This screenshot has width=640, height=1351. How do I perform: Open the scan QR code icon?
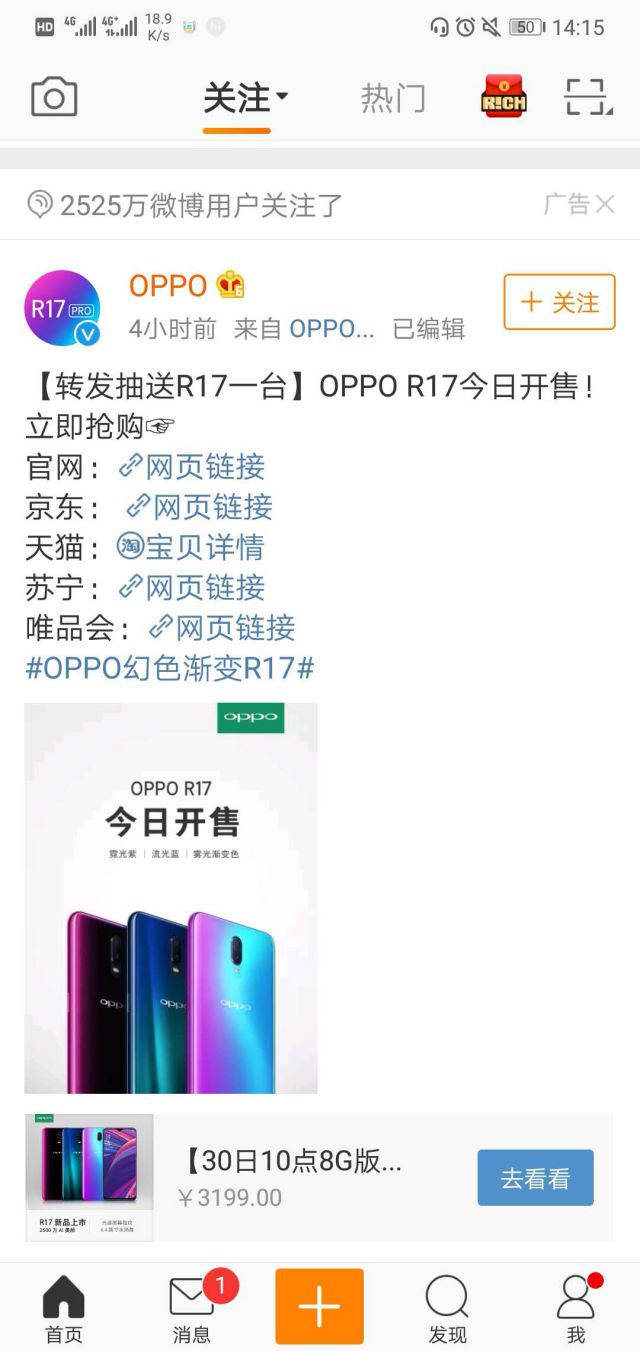tap(587, 98)
